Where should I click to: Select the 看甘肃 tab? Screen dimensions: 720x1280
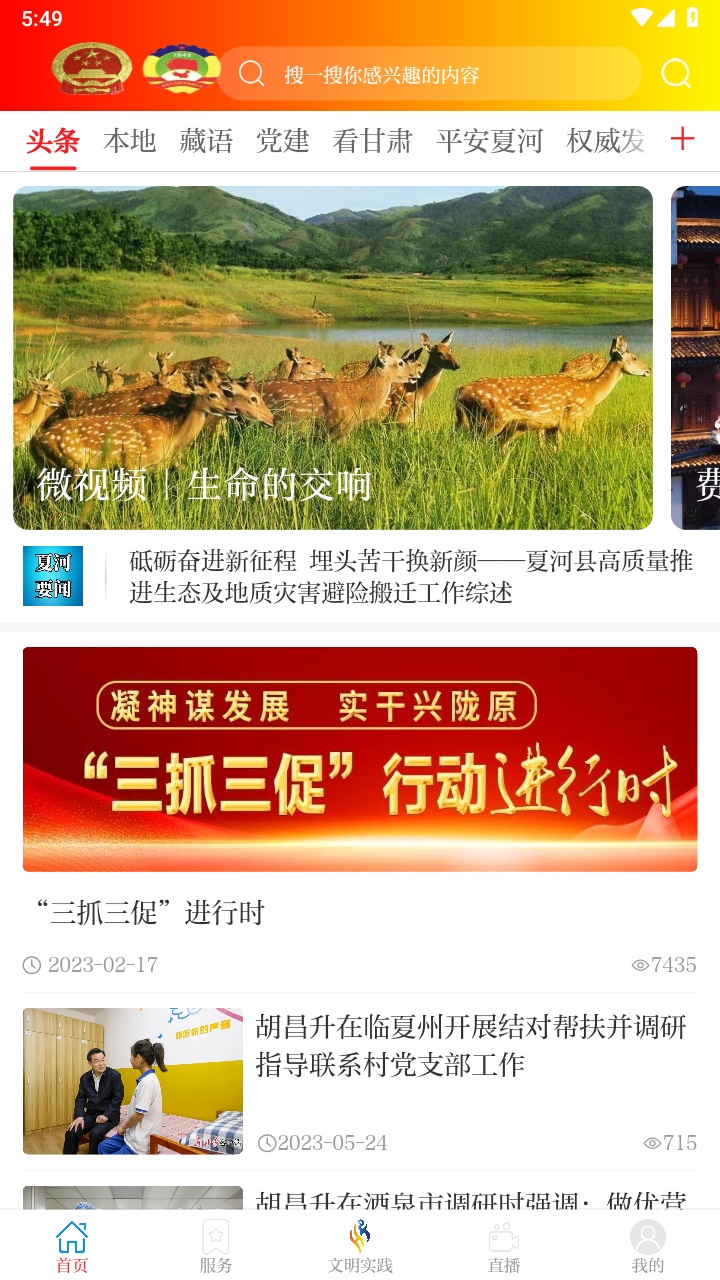372,141
